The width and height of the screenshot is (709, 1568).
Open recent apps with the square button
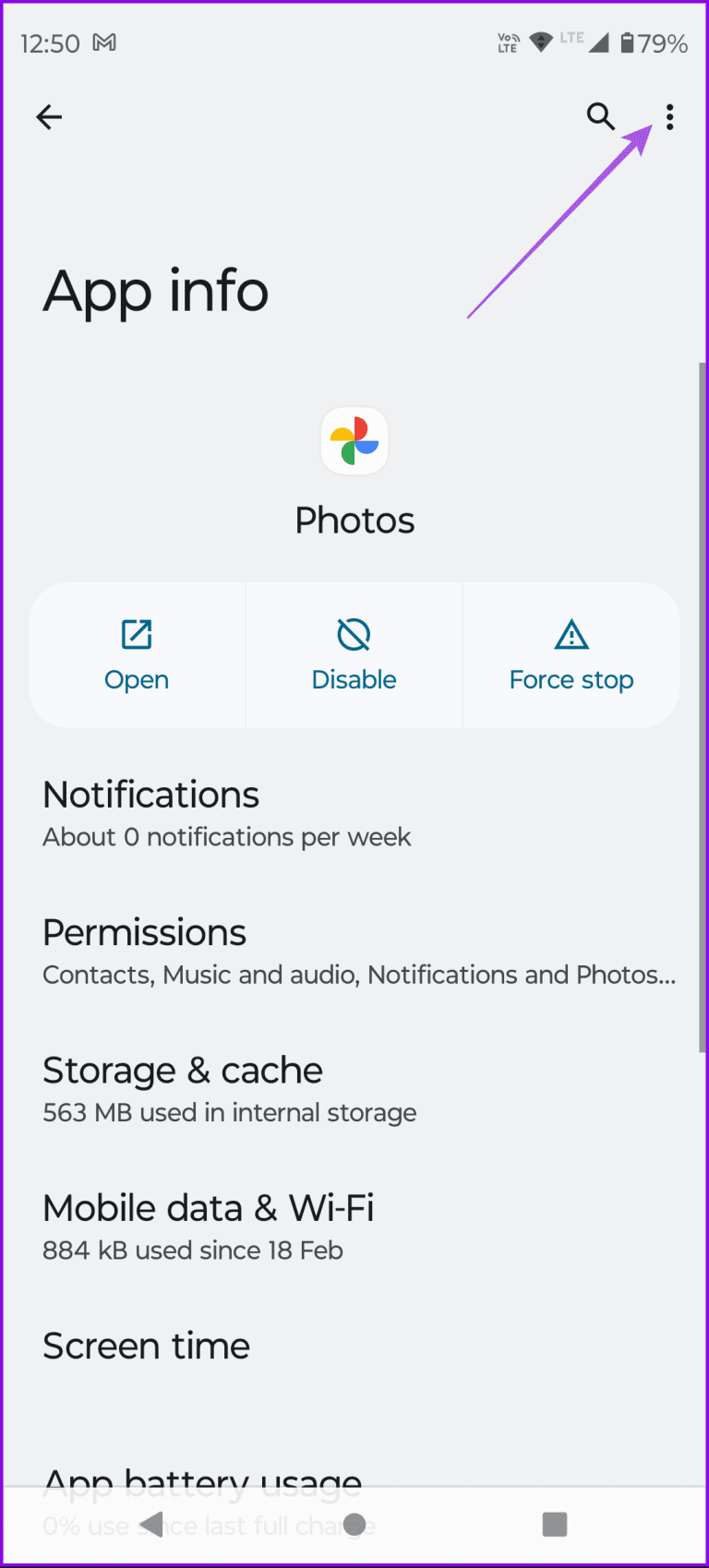554,1525
